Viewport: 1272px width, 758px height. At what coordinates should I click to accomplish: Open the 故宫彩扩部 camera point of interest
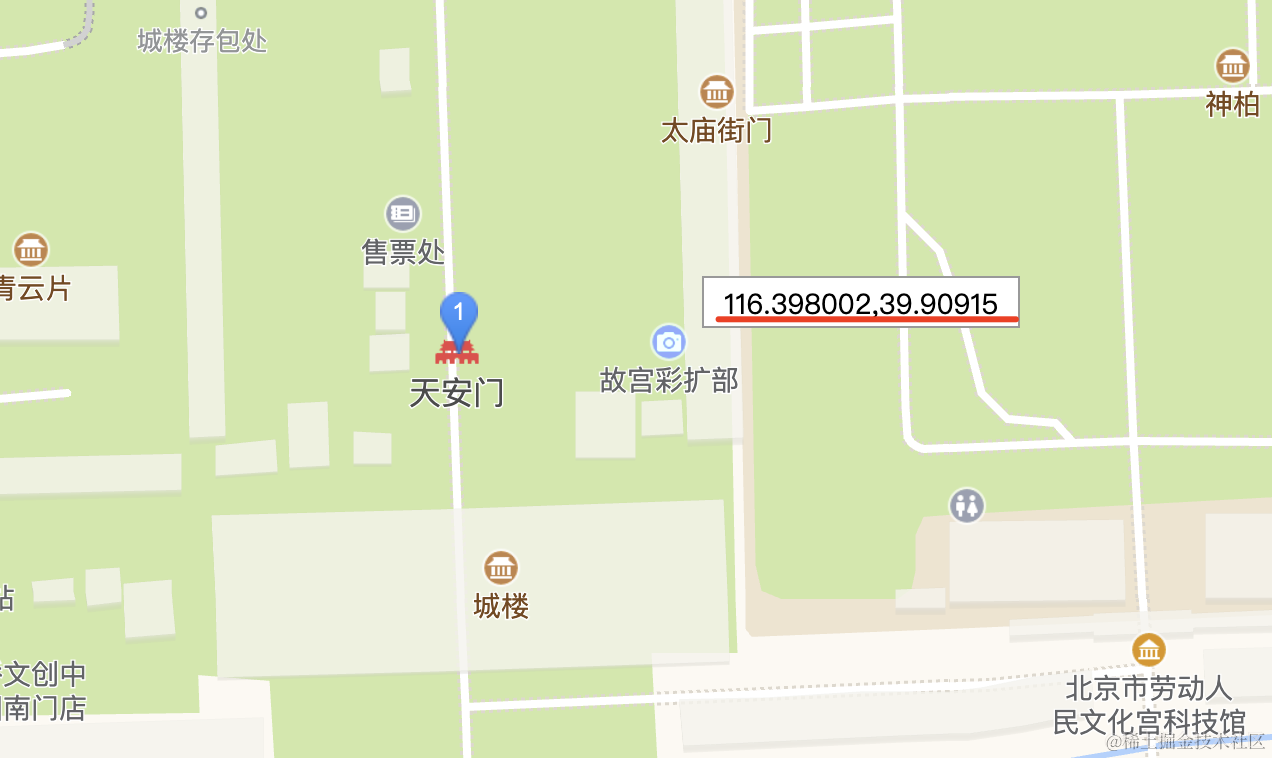(668, 342)
